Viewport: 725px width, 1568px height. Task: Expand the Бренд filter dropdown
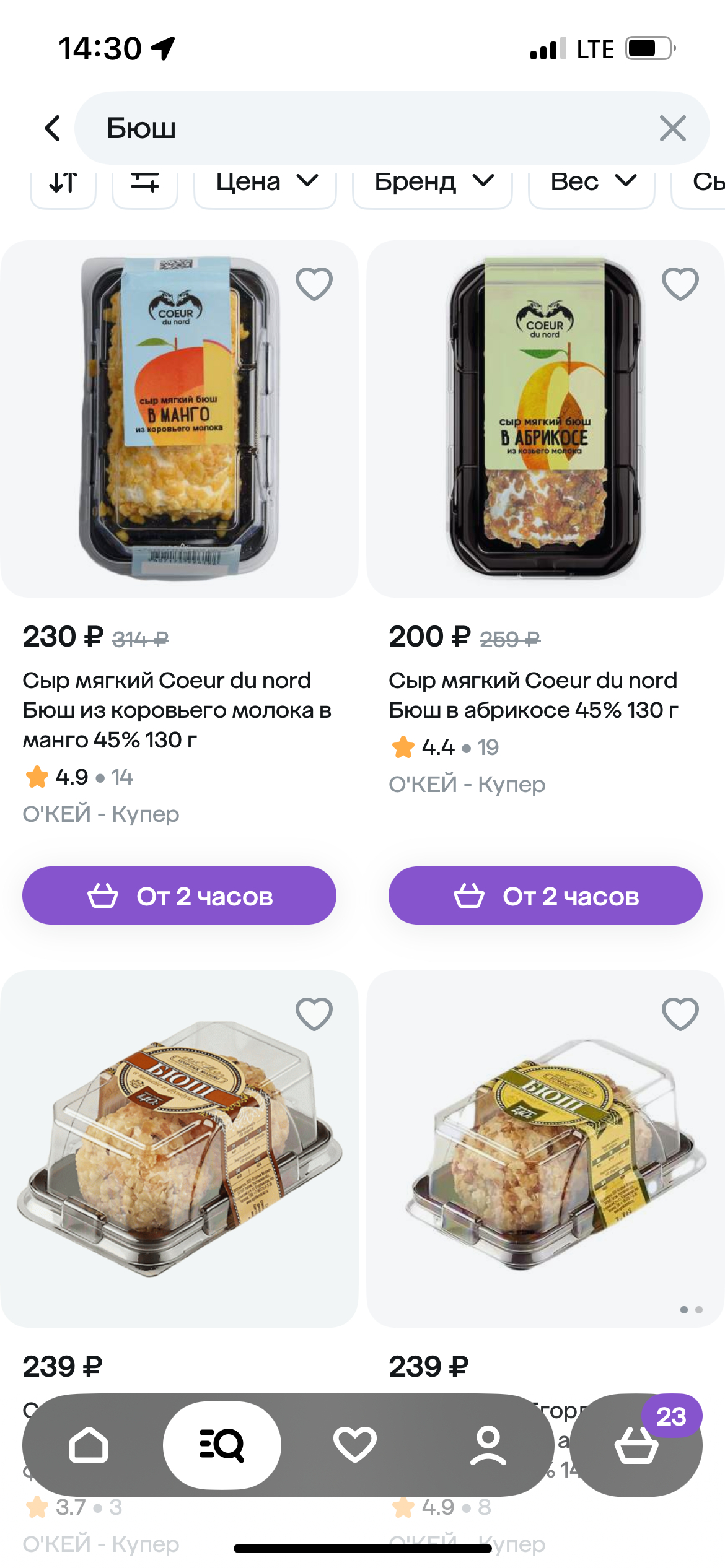433,183
